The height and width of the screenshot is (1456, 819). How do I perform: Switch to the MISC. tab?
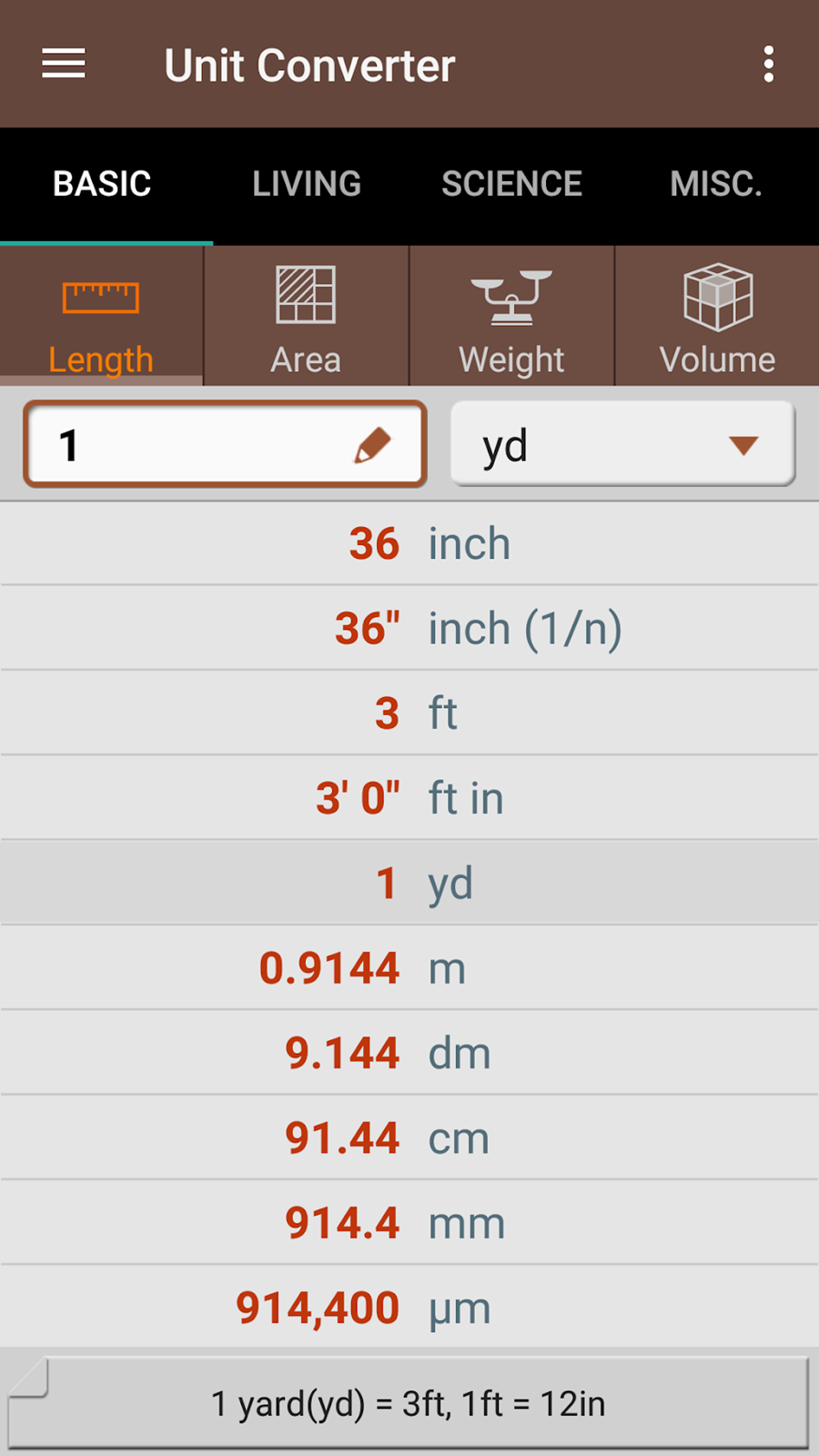pos(716,184)
